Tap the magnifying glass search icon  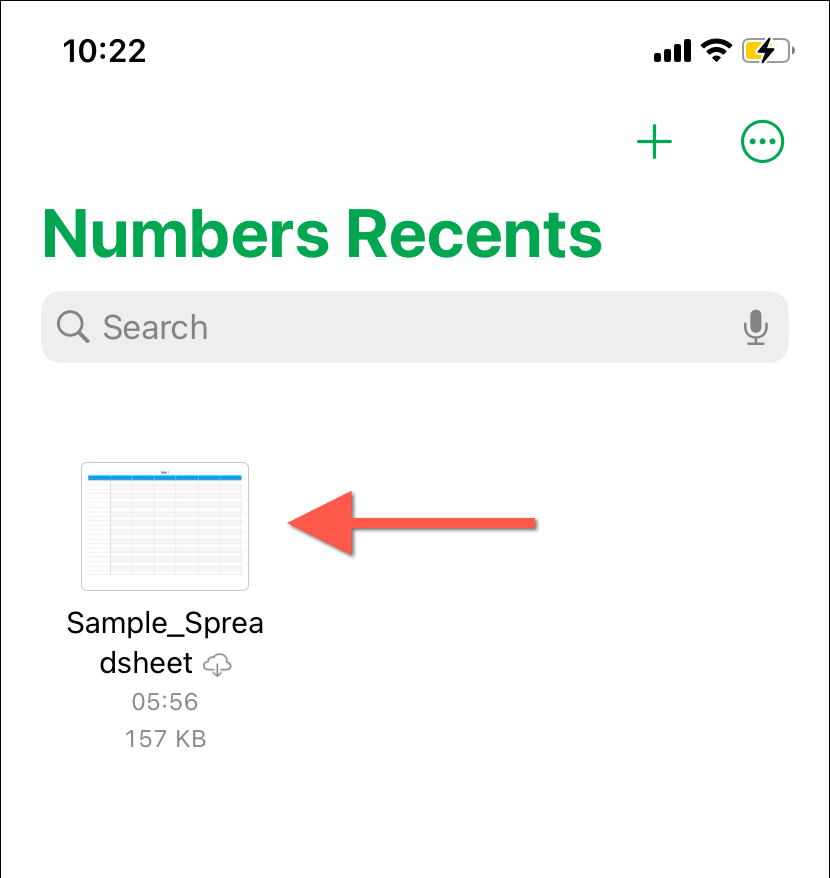[73, 327]
